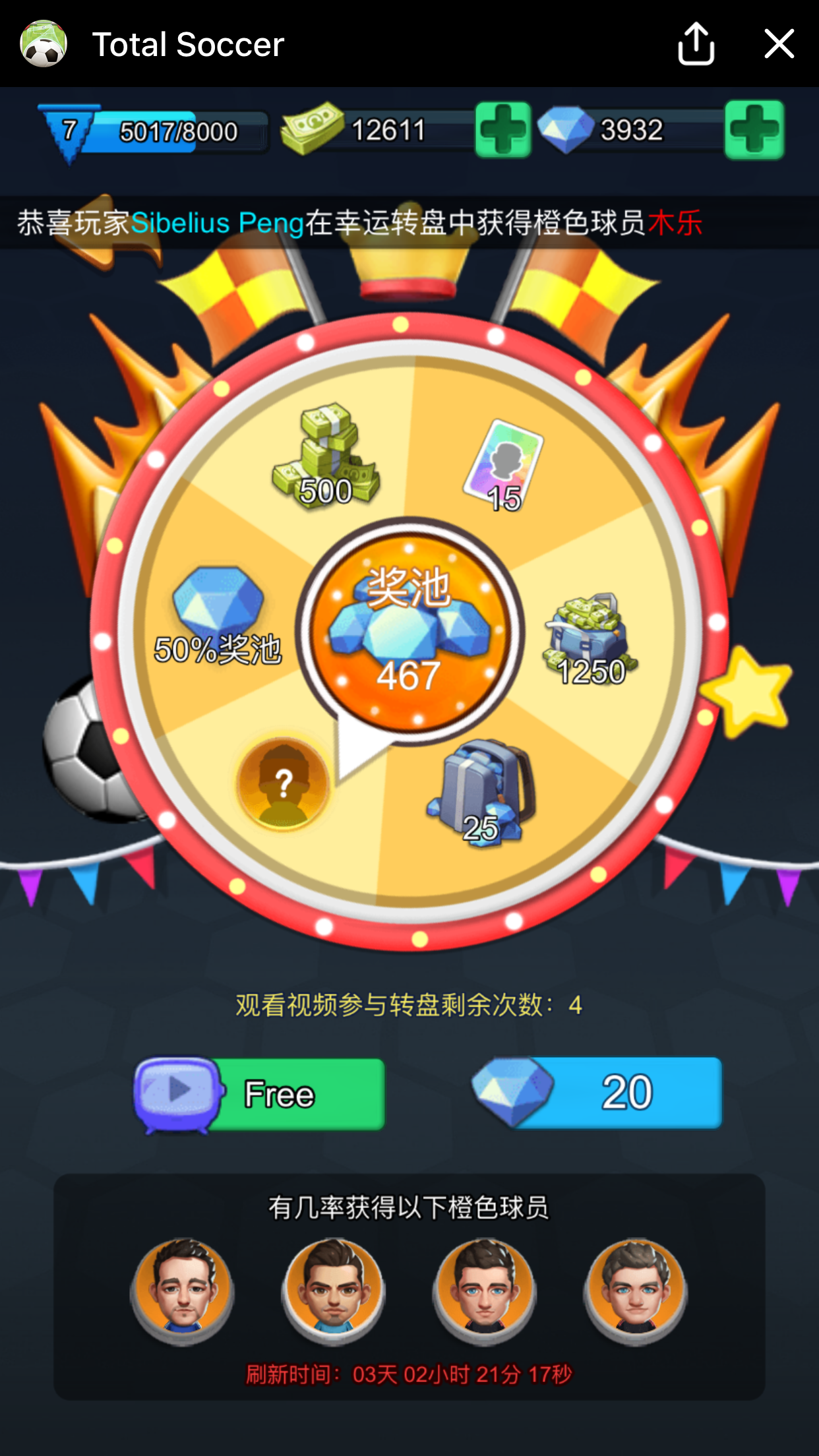
Task: Spin the wheel with the Free video button
Action: (260, 1095)
